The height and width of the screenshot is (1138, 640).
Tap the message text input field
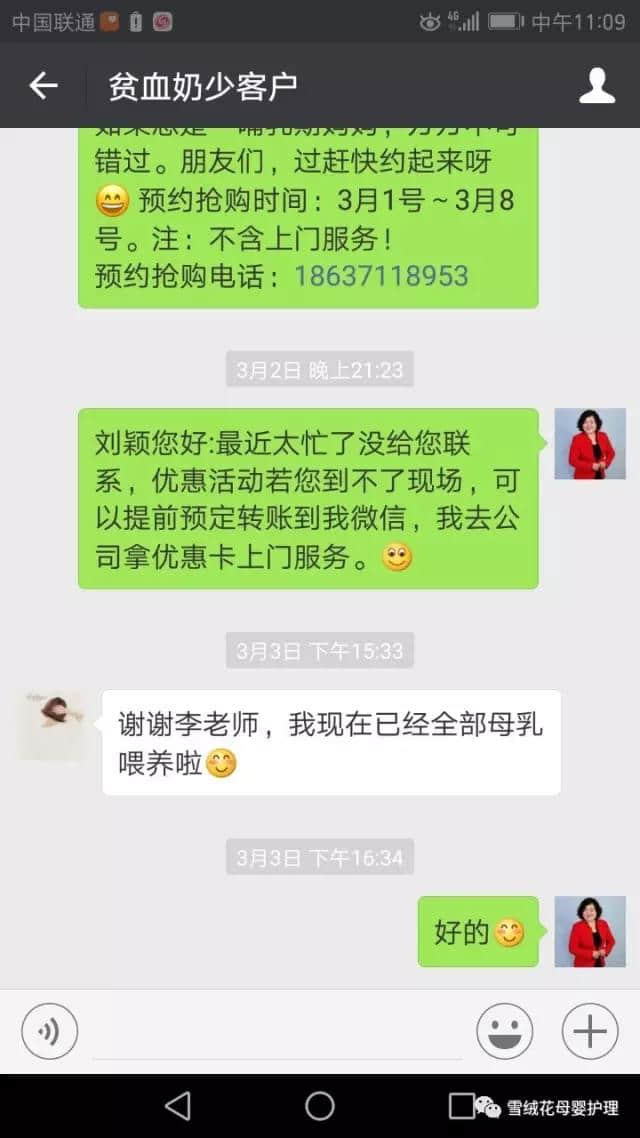277,1032
